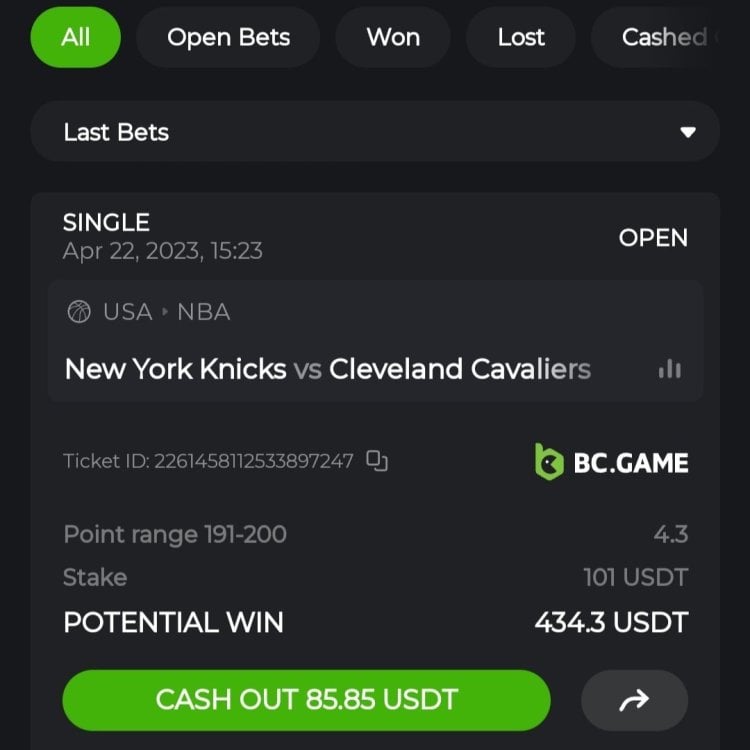Open New York Knicks vs Cleveland Cavaliers match
This screenshot has height=750, width=750.
click(x=327, y=369)
